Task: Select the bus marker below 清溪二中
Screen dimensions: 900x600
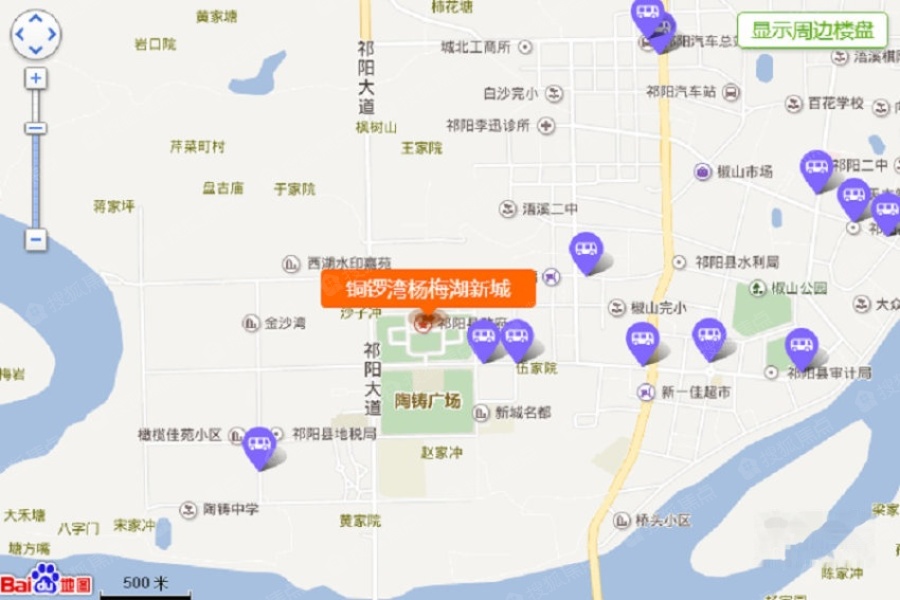Action: pos(586,250)
